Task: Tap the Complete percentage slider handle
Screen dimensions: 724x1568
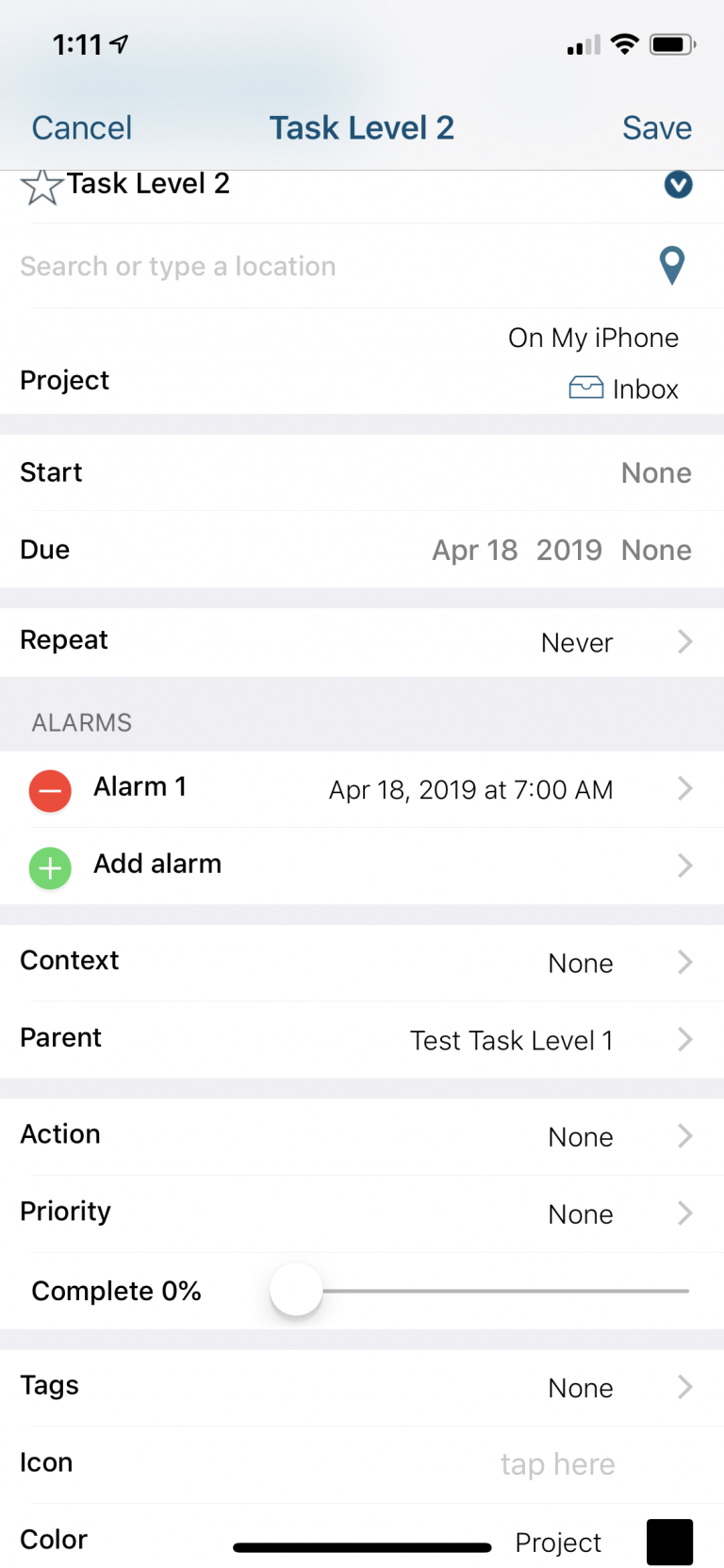Action: [295, 1290]
